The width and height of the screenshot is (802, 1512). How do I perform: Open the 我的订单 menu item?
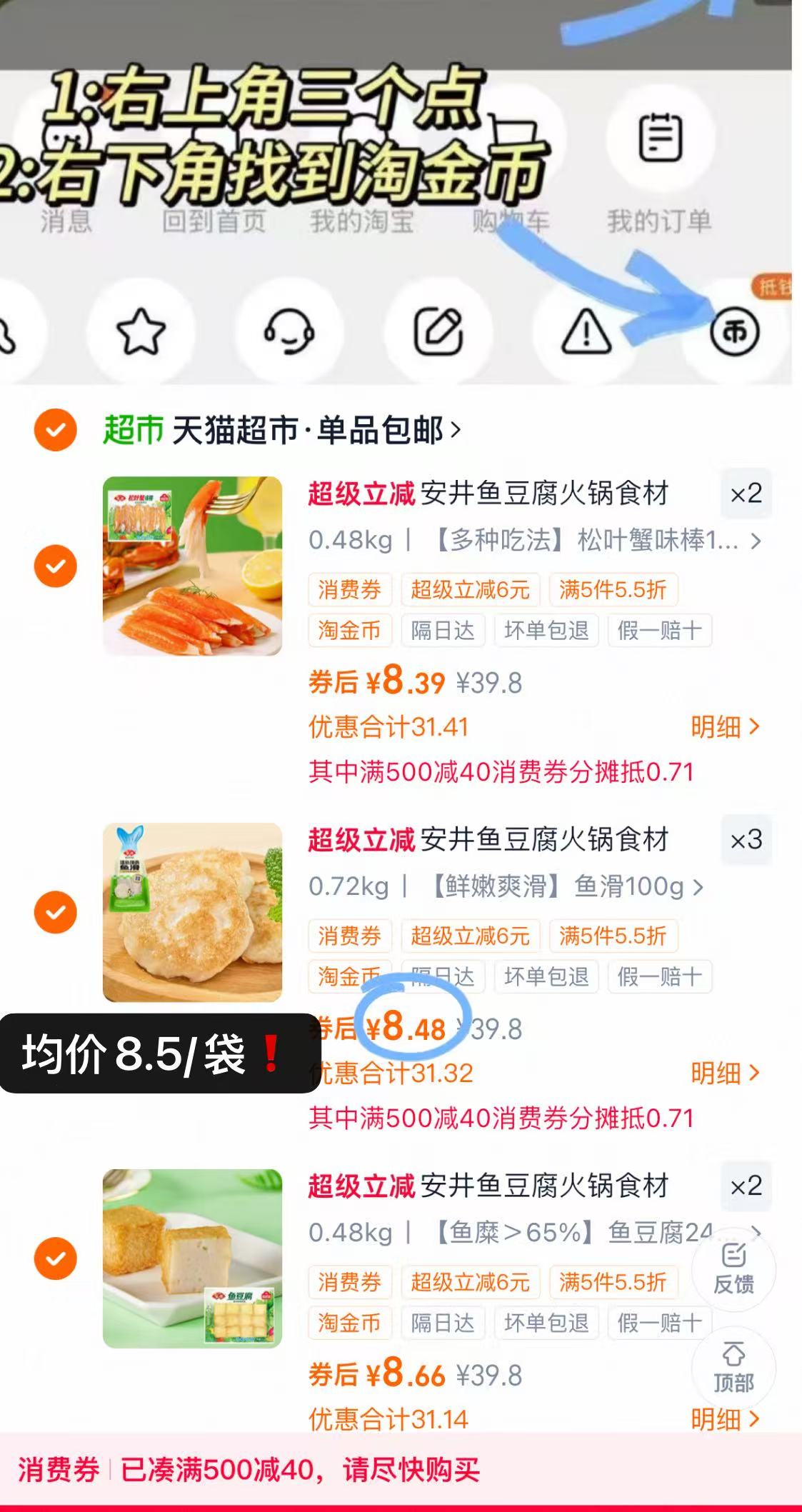[659, 221]
